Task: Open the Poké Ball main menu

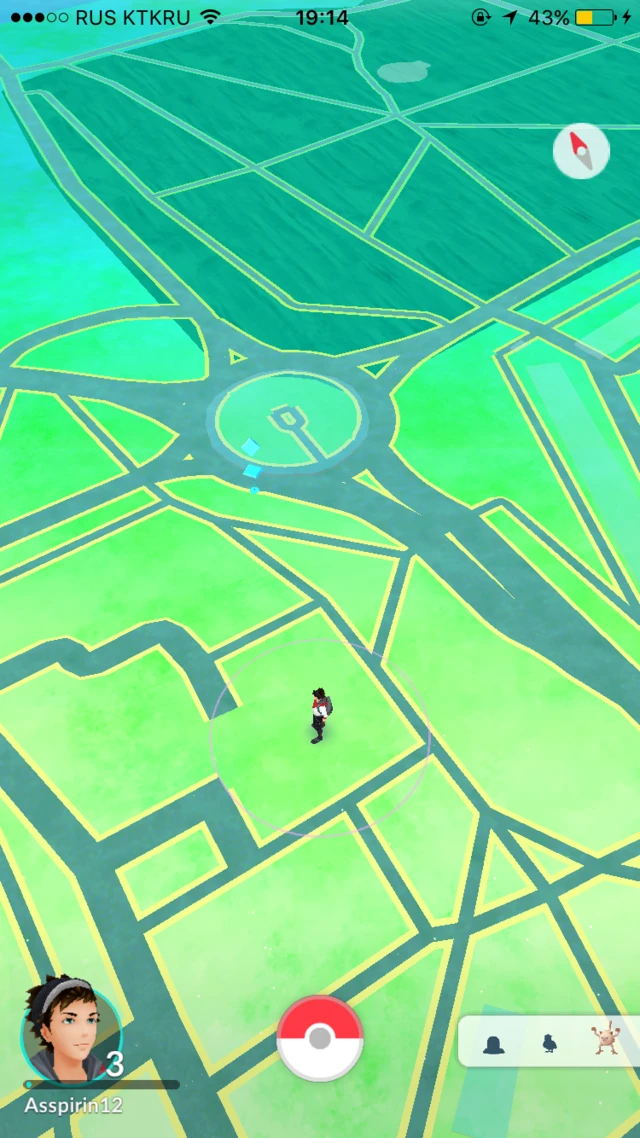Action: pyautogui.click(x=320, y=1038)
